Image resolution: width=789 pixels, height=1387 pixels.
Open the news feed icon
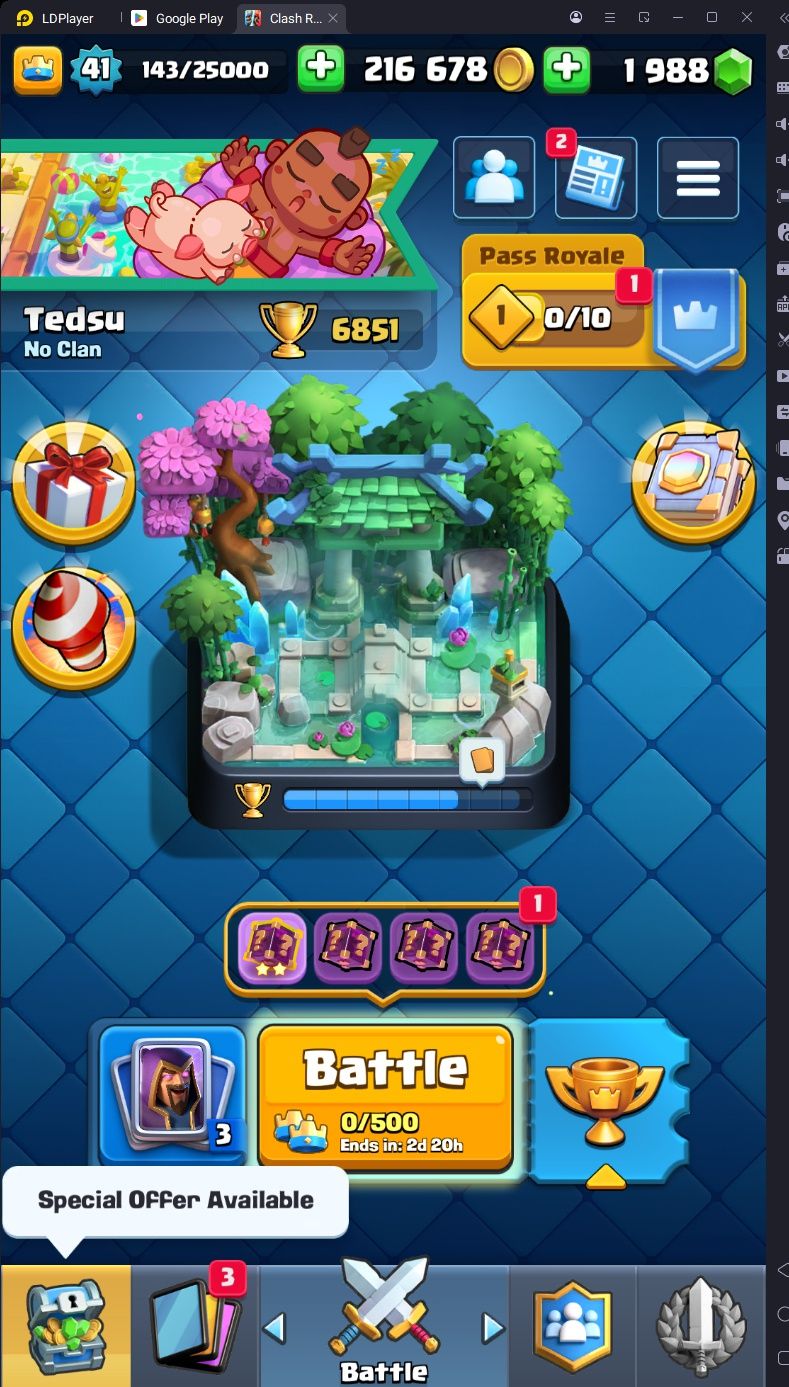tap(596, 177)
